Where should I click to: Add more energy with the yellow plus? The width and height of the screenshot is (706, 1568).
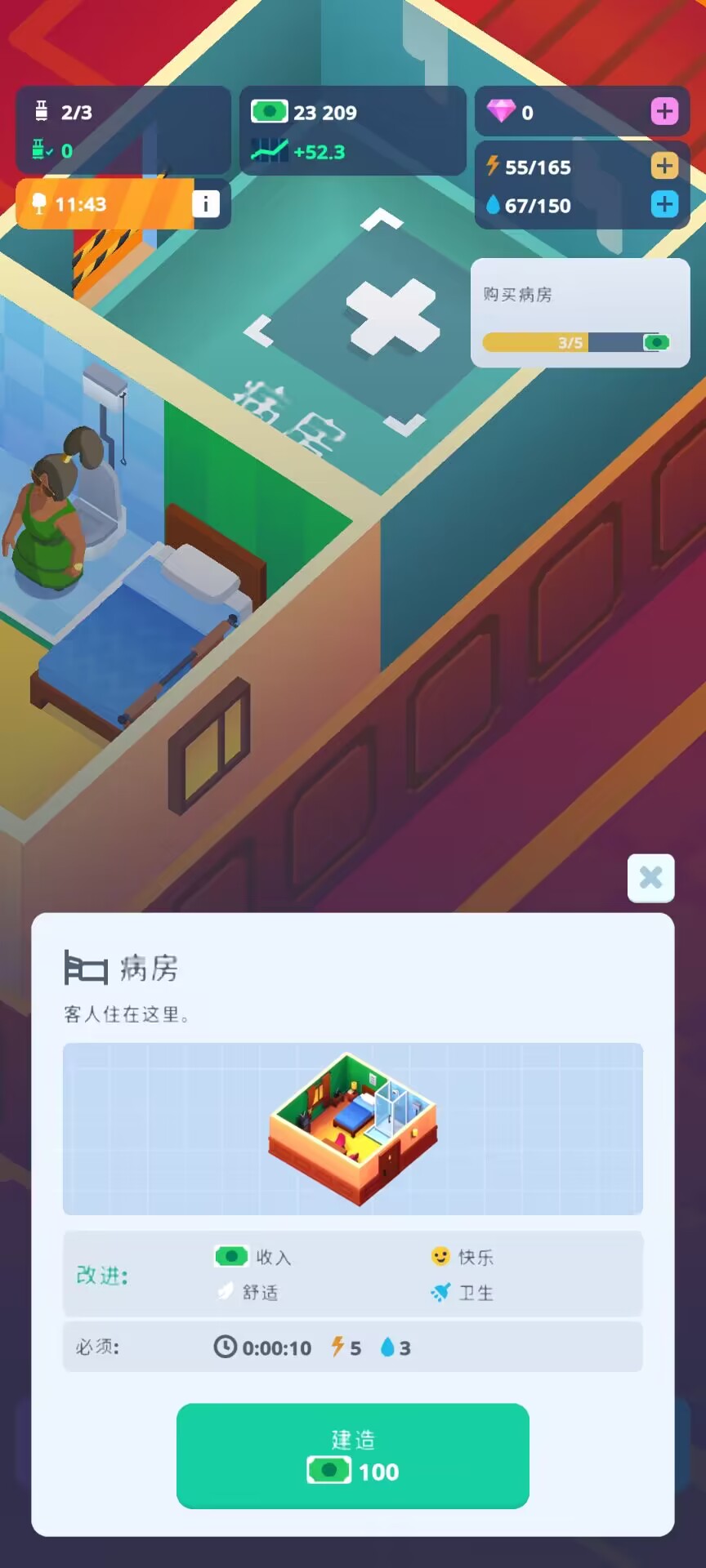click(664, 167)
